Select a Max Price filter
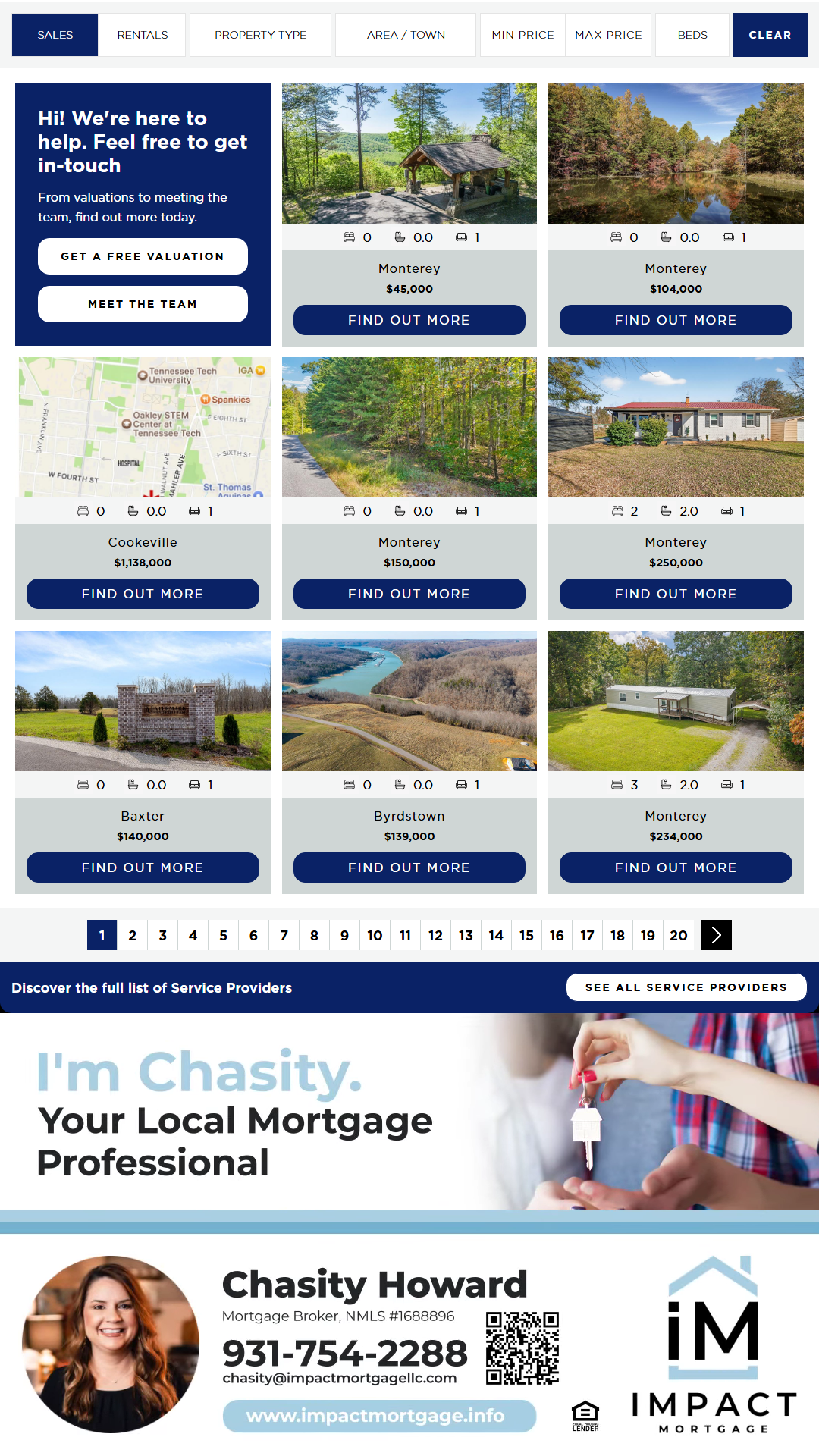This screenshot has width=819, height=1456. 608,35
